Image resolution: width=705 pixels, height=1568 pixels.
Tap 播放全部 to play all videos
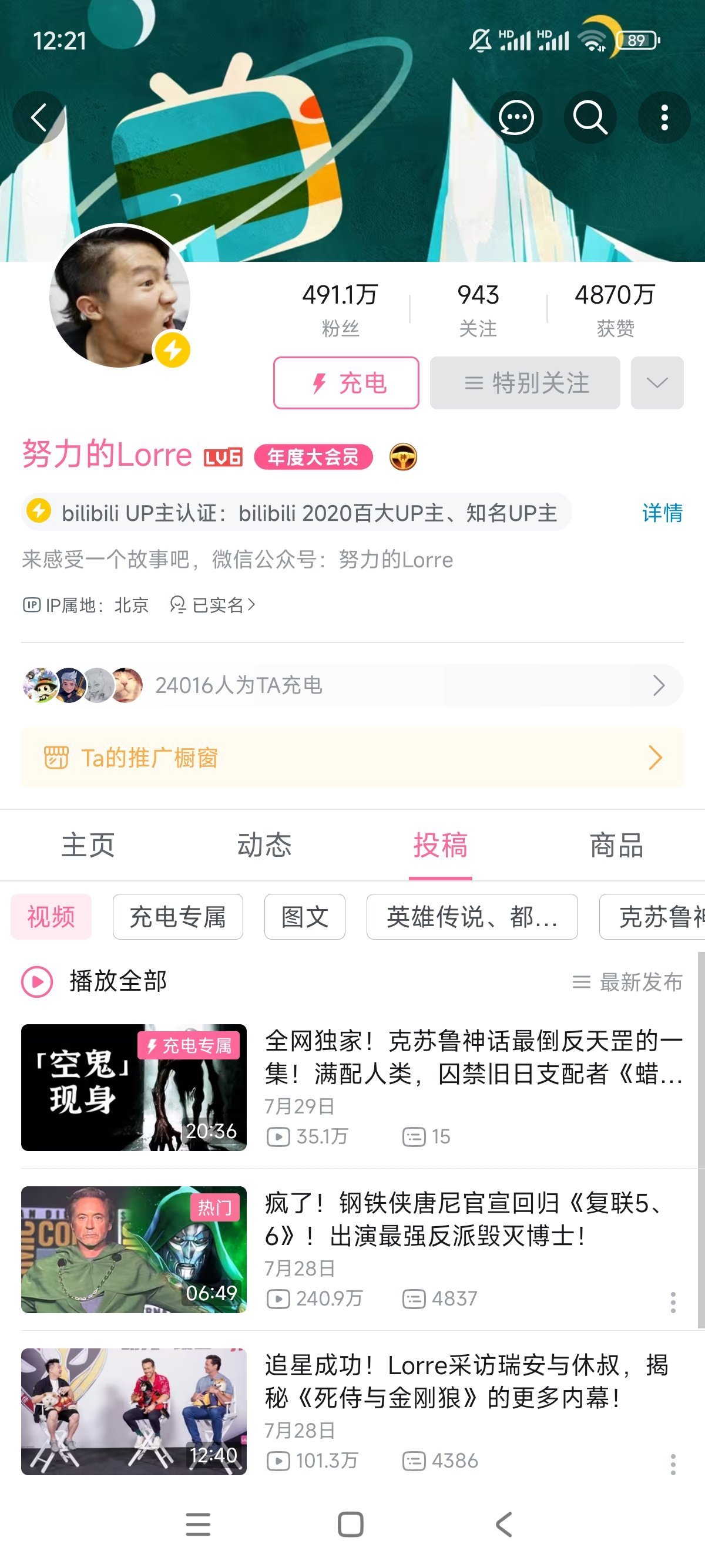[95, 981]
